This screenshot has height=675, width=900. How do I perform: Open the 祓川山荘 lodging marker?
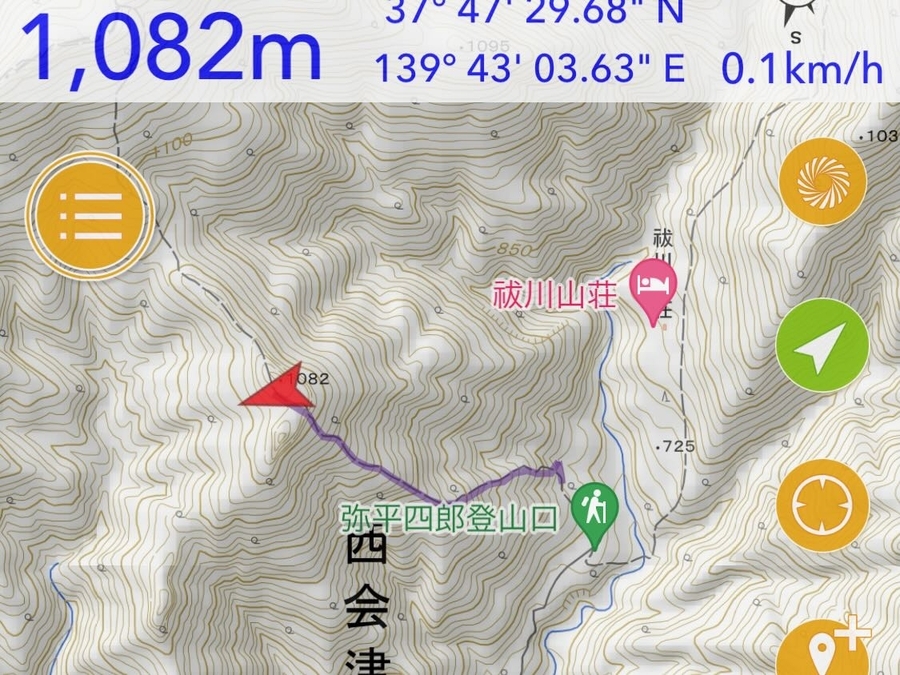pos(654,284)
